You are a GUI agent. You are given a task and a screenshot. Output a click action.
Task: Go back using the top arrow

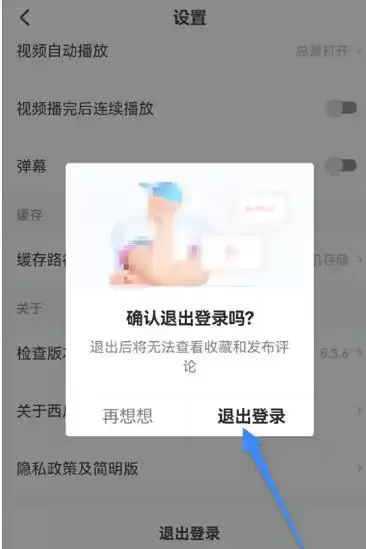25,17
